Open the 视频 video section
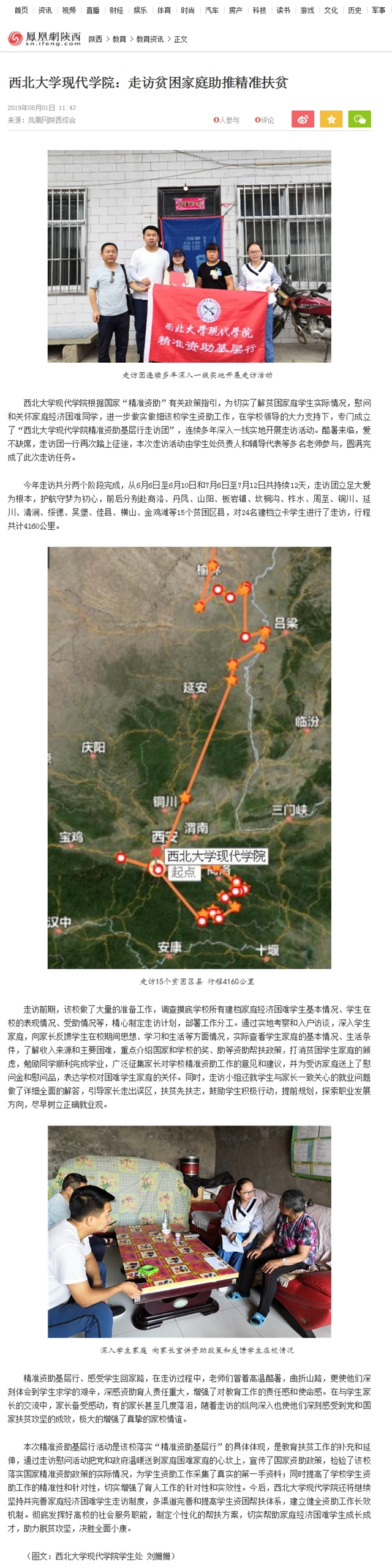Viewport: 392px width, 1568px height. pos(69,10)
